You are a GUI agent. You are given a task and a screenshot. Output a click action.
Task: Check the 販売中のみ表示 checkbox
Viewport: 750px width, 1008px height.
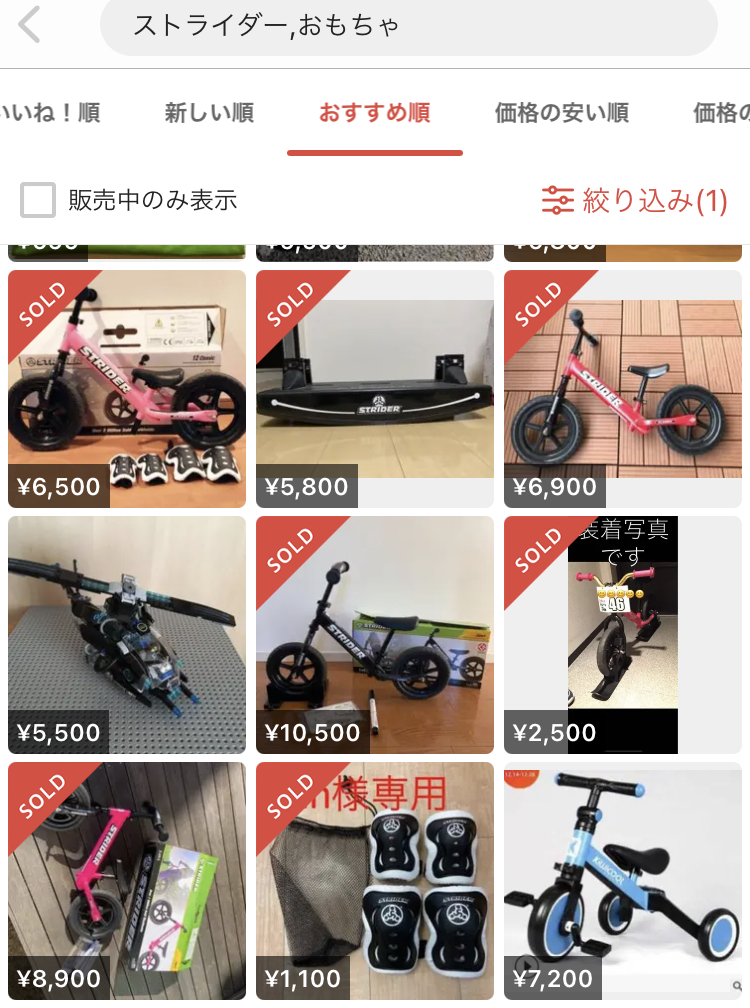tap(38, 200)
